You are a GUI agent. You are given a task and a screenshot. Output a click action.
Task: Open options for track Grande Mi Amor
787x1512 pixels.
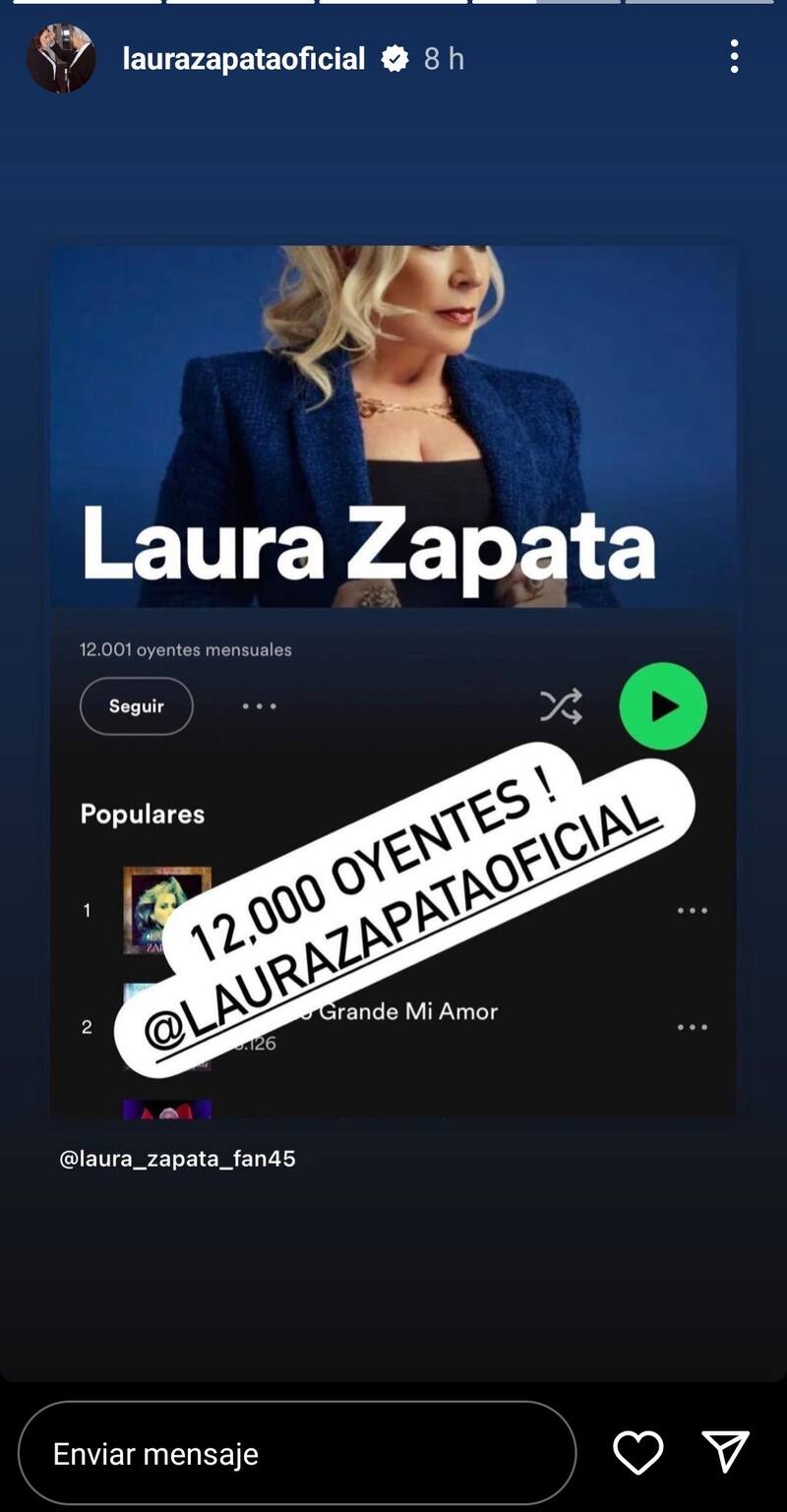(x=694, y=1026)
